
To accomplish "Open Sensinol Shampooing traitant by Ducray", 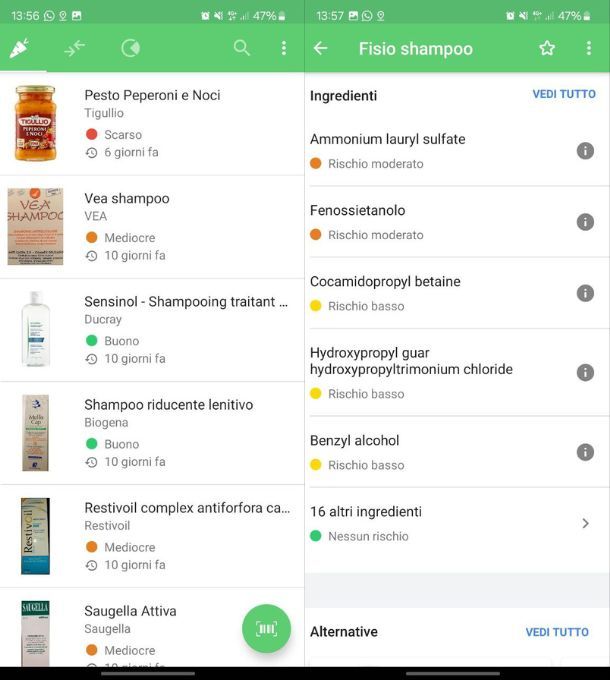I will (x=152, y=329).
